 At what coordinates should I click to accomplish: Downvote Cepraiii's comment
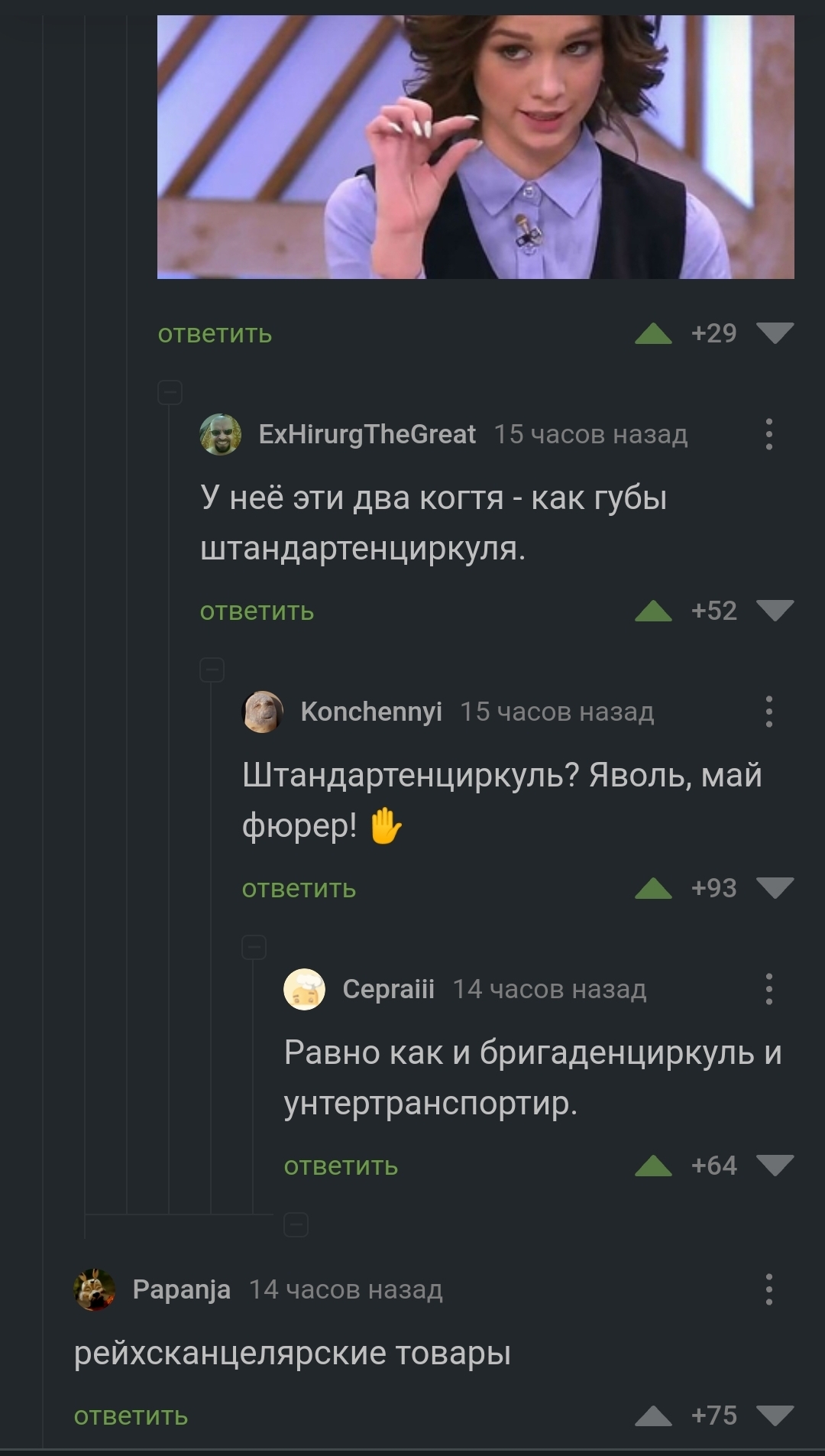coord(775,1166)
